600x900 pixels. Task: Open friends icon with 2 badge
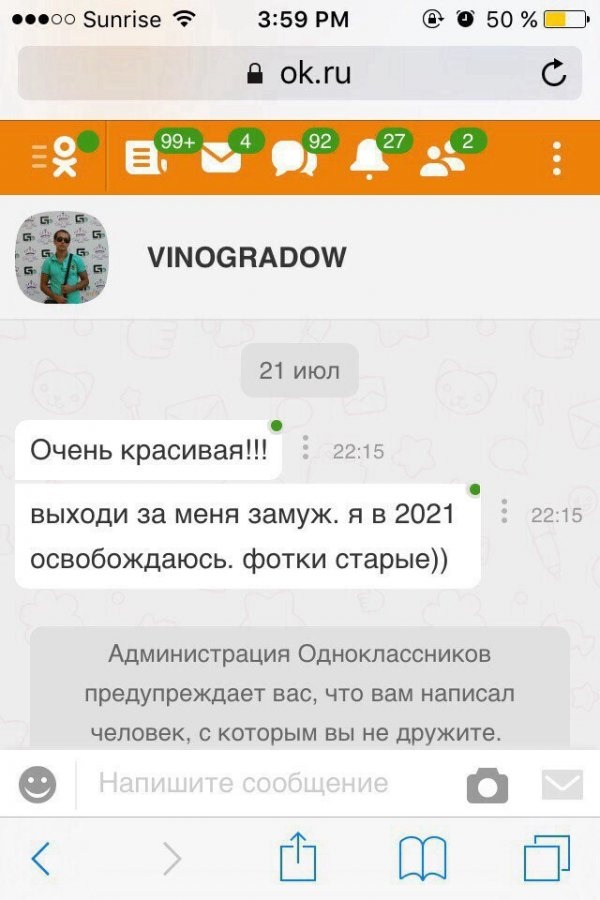point(442,158)
